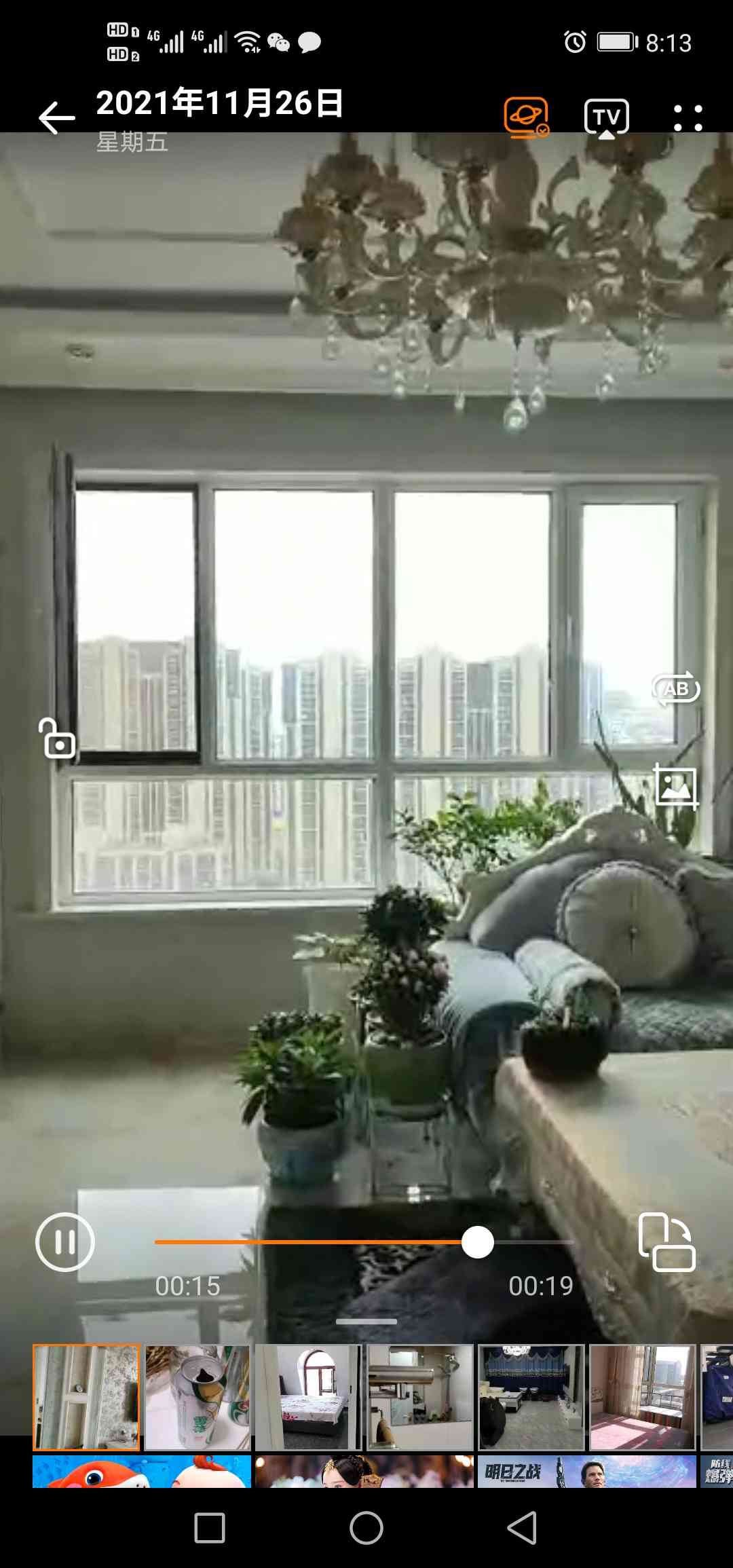This screenshot has height=1568, width=733.
Task: Cast video to TV
Action: (606, 118)
